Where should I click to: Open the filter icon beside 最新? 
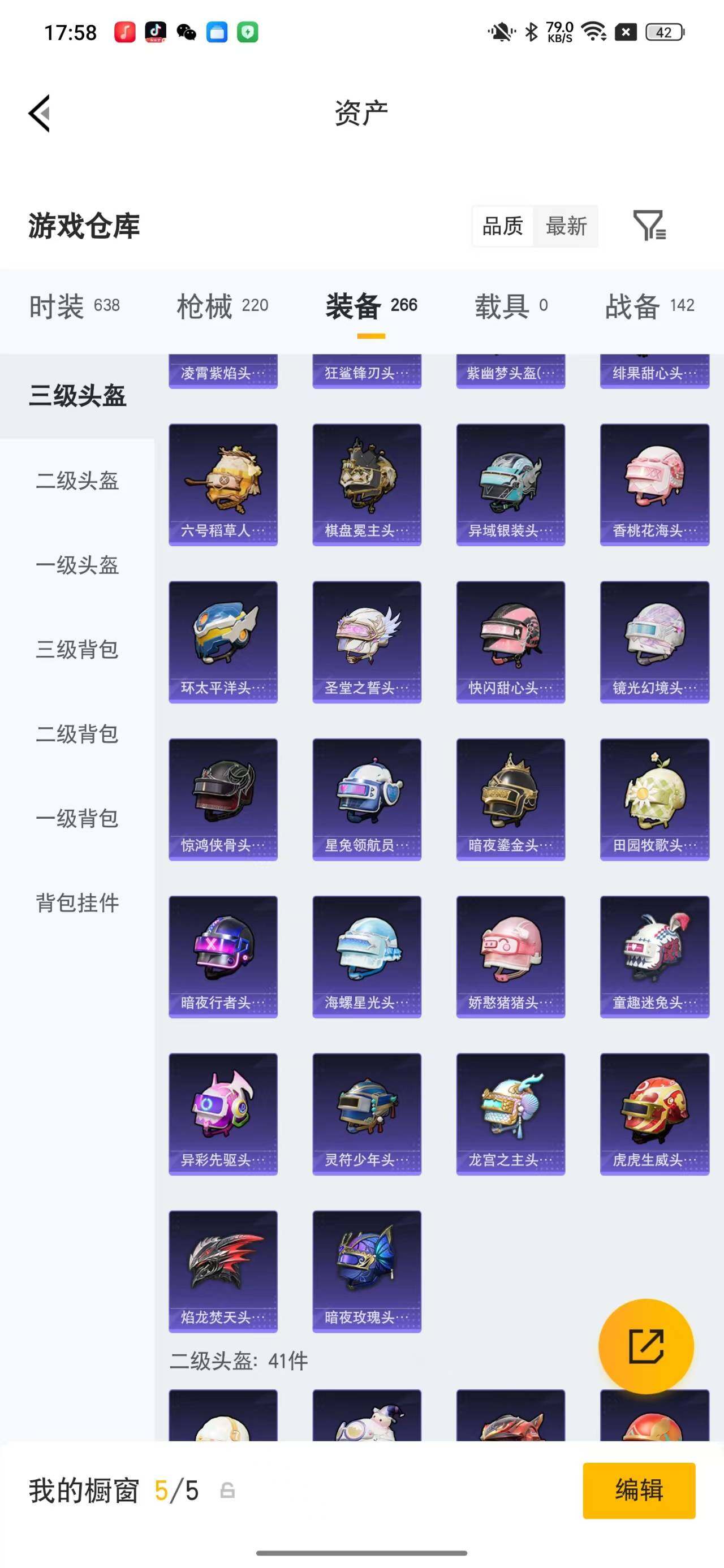pos(649,226)
